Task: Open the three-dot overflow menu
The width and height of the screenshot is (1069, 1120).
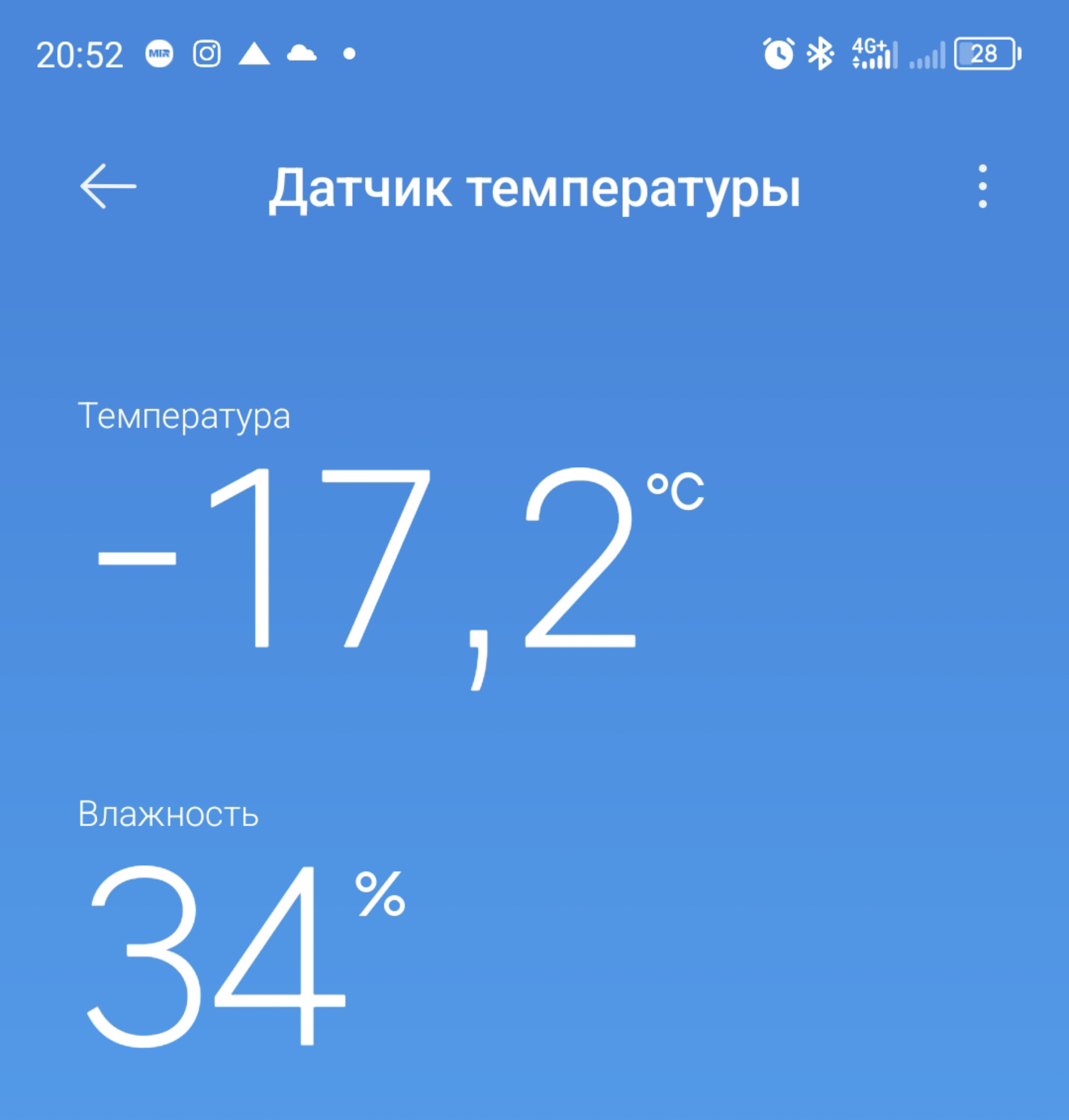Action: (x=983, y=186)
